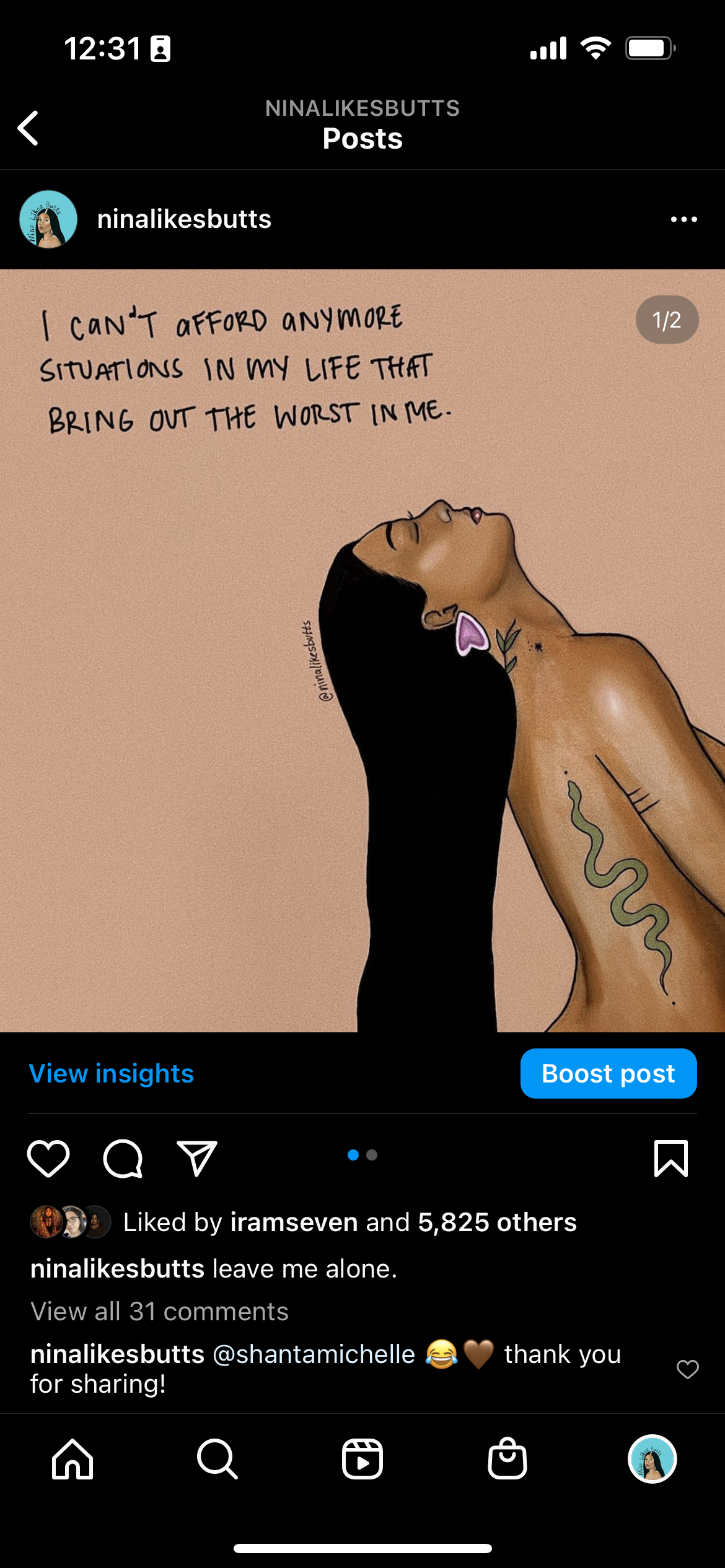Go back using the top-left arrow
This screenshot has height=1568, width=725.
29,128
